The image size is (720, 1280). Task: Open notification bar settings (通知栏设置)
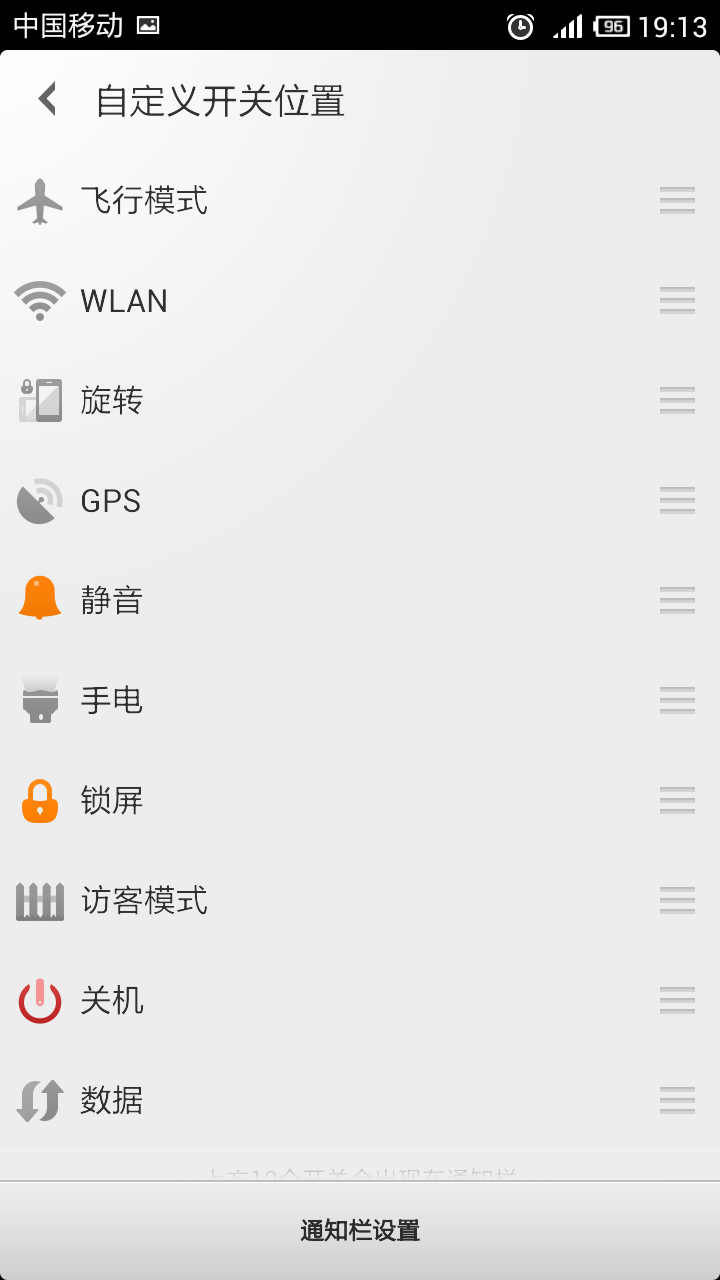point(360,1228)
